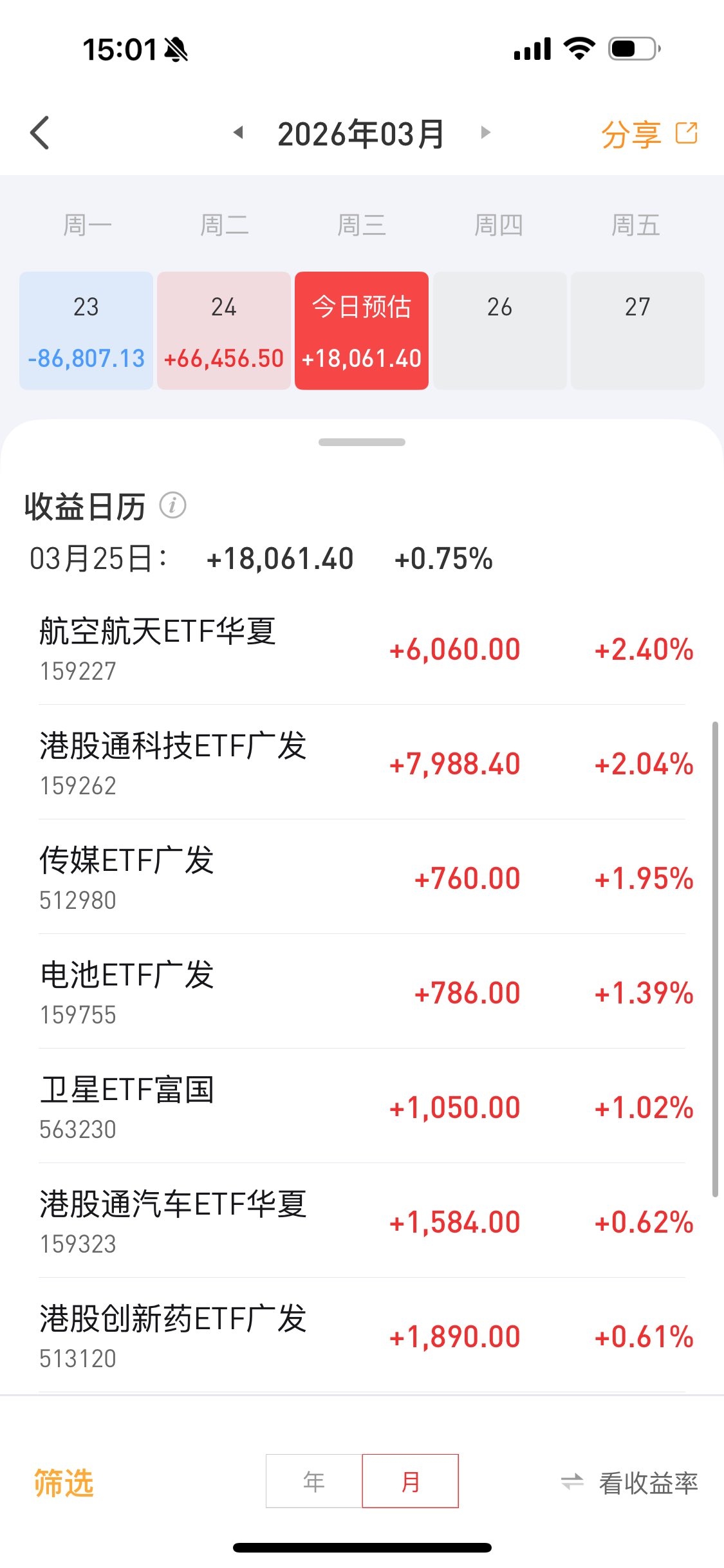View 港股创新药ETF广发 holding

pos(362,1336)
